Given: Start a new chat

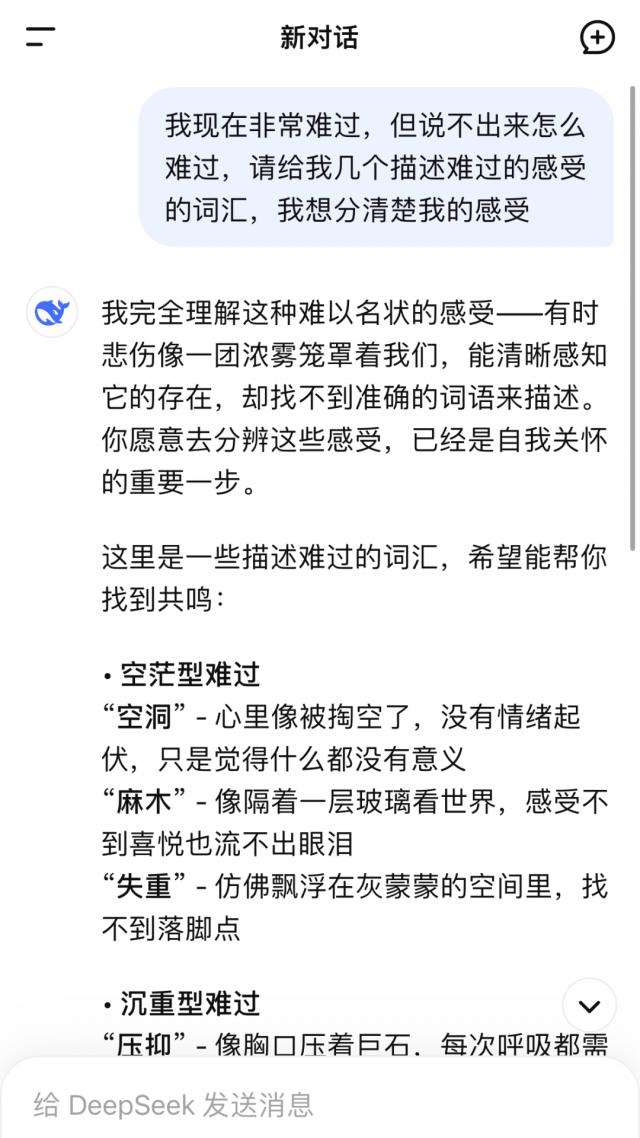Looking at the screenshot, I should tap(597, 38).
